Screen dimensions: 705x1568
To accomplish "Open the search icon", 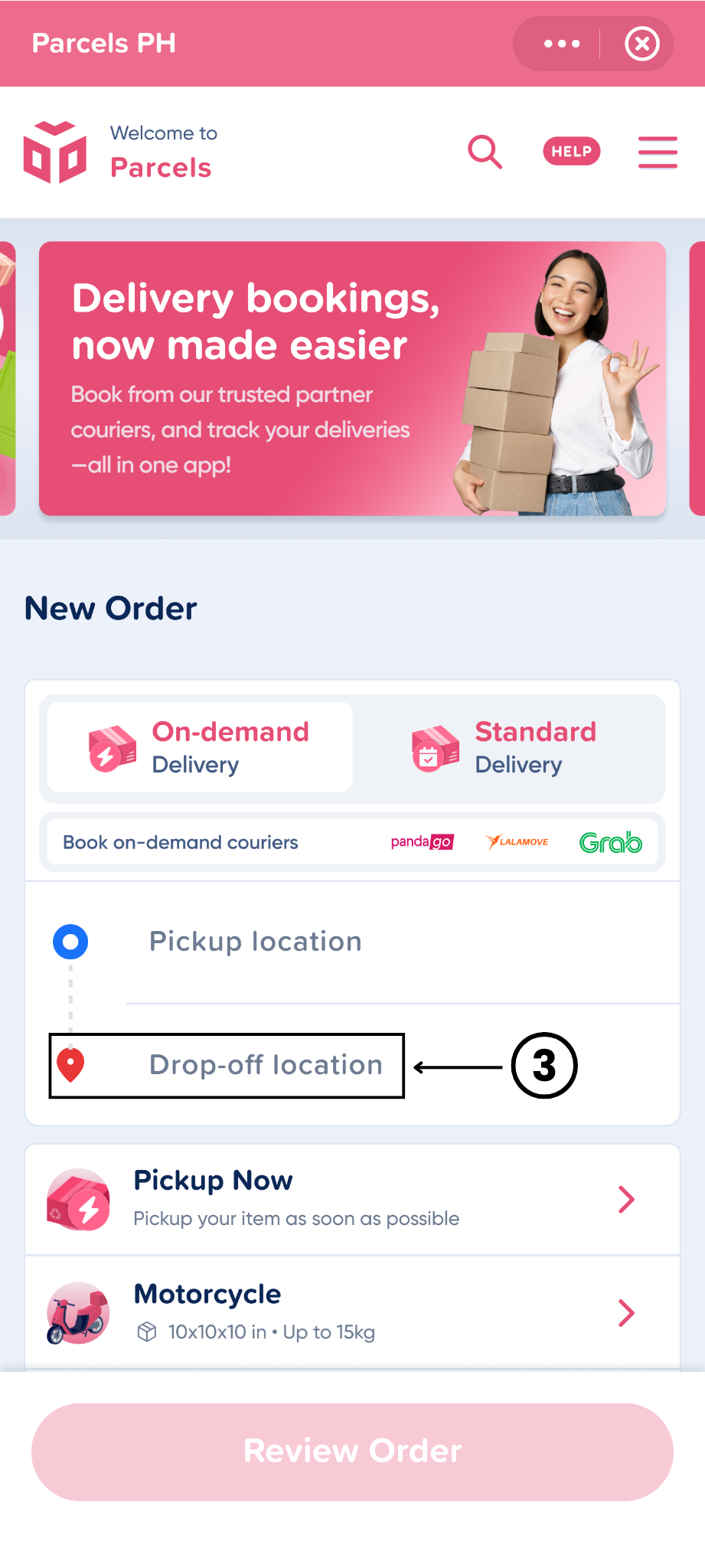I will [485, 152].
